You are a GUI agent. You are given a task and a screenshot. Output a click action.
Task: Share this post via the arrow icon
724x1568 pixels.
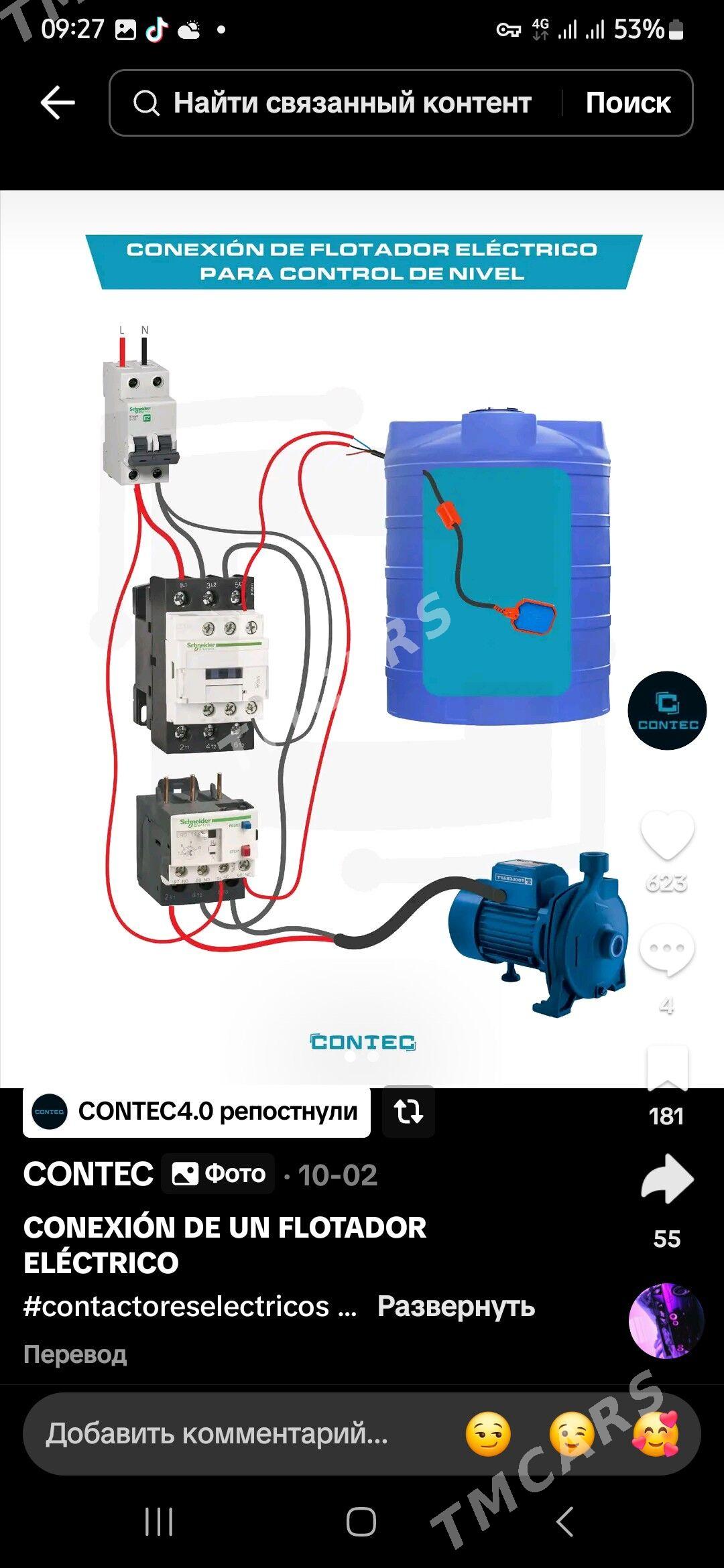click(667, 1179)
